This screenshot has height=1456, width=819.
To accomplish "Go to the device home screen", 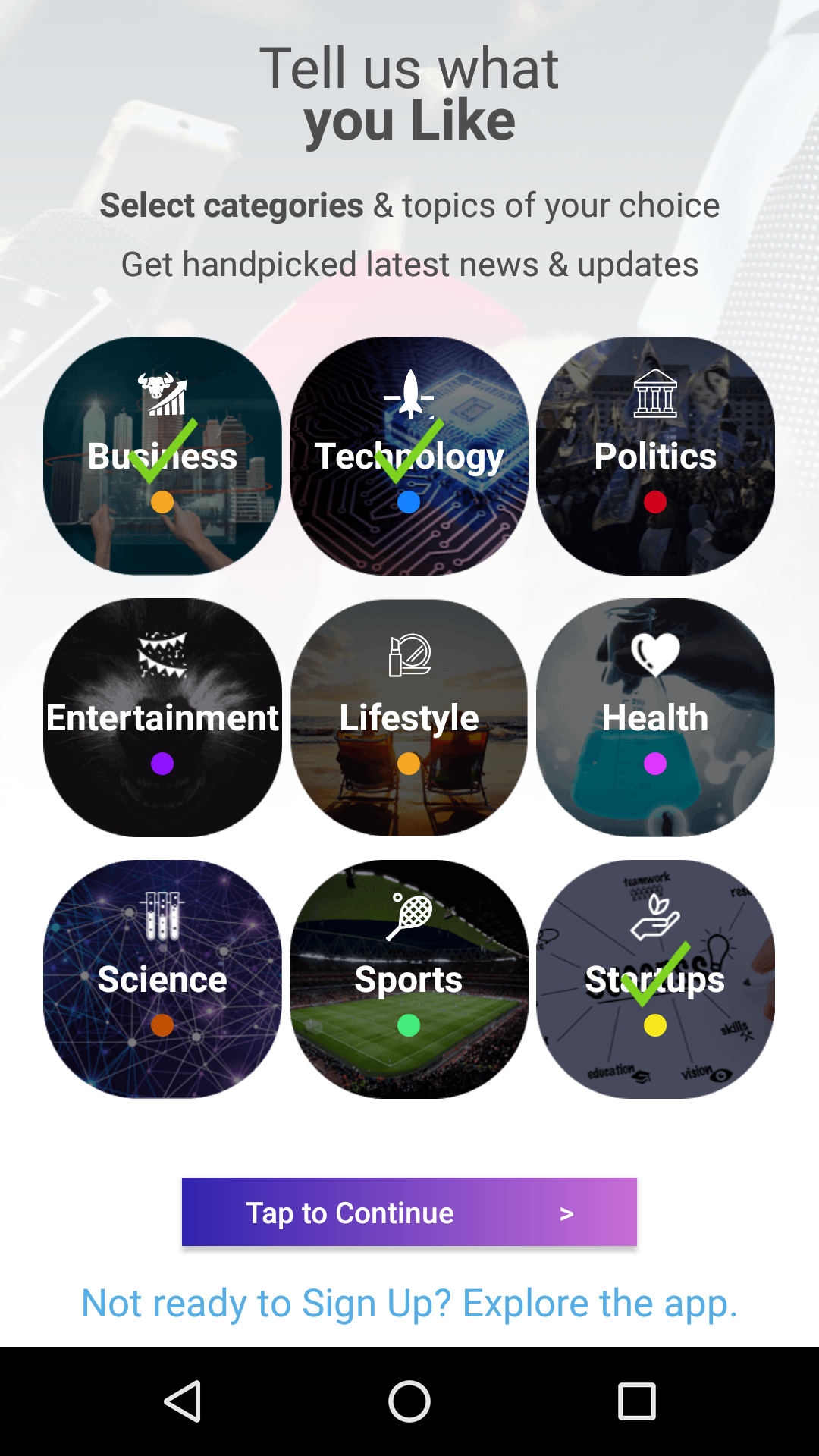I will point(409,1401).
